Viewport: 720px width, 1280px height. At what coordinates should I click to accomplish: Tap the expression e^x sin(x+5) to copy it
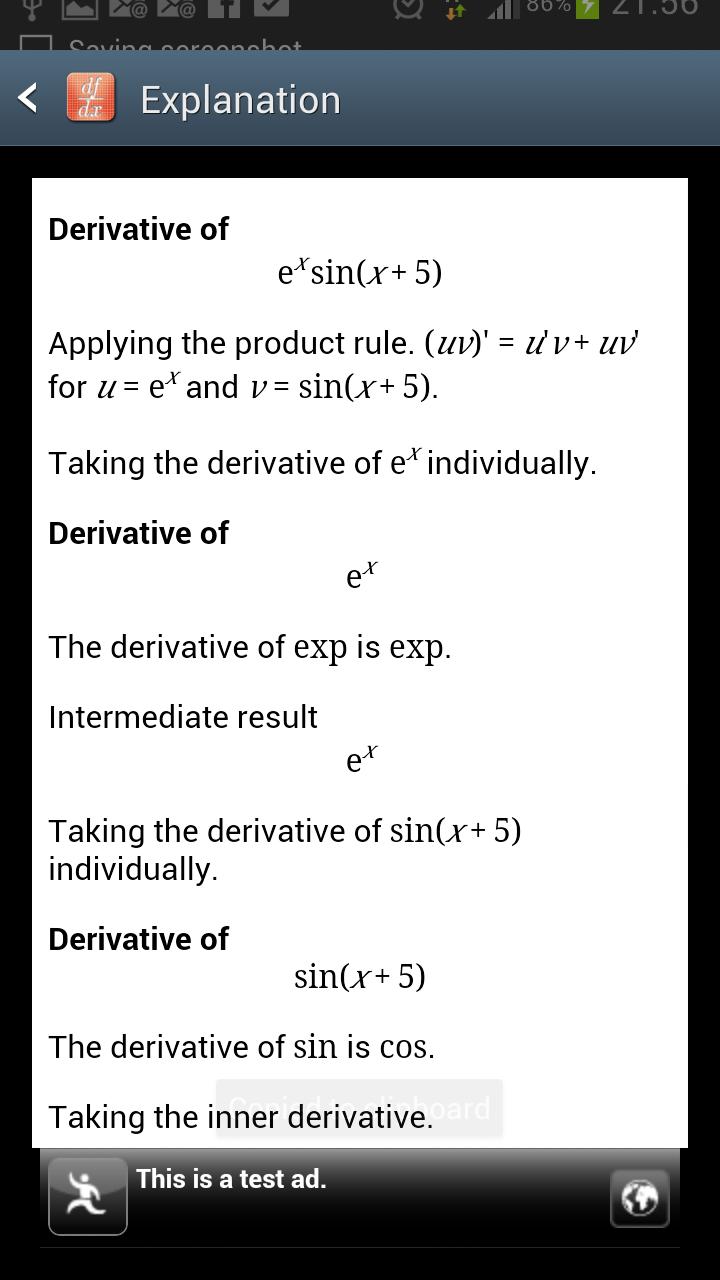(x=359, y=273)
